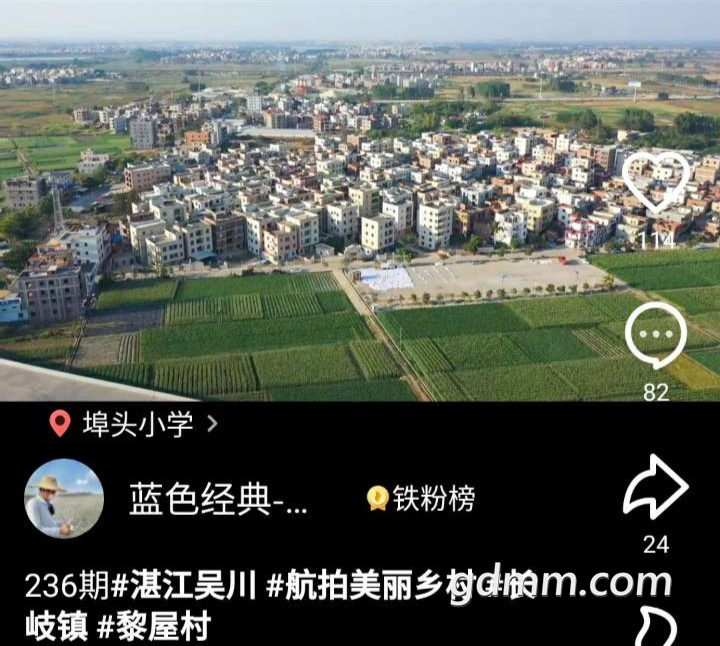Viewport: 720px width, 646px height.
Task: Share this video
Action: click(x=656, y=488)
